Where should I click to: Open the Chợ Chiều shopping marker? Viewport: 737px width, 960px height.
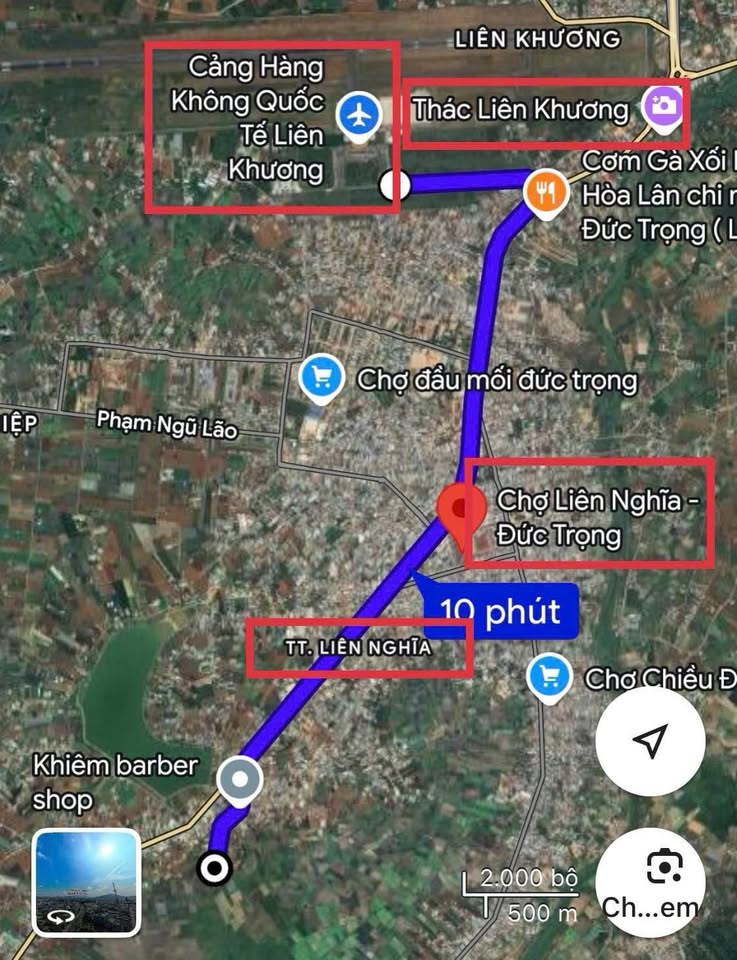click(x=549, y=677)
